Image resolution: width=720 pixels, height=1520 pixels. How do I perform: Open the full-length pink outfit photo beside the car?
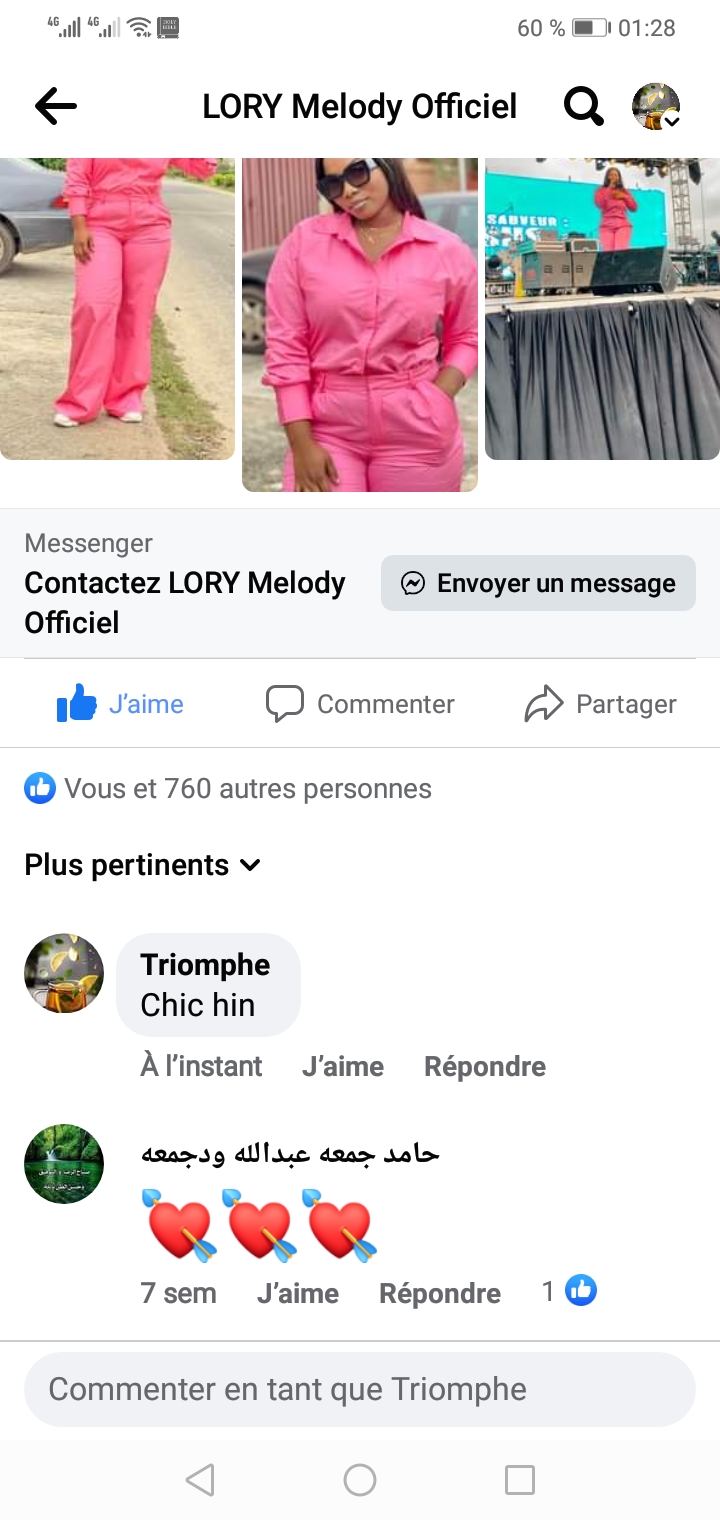(x=117, y=308)
